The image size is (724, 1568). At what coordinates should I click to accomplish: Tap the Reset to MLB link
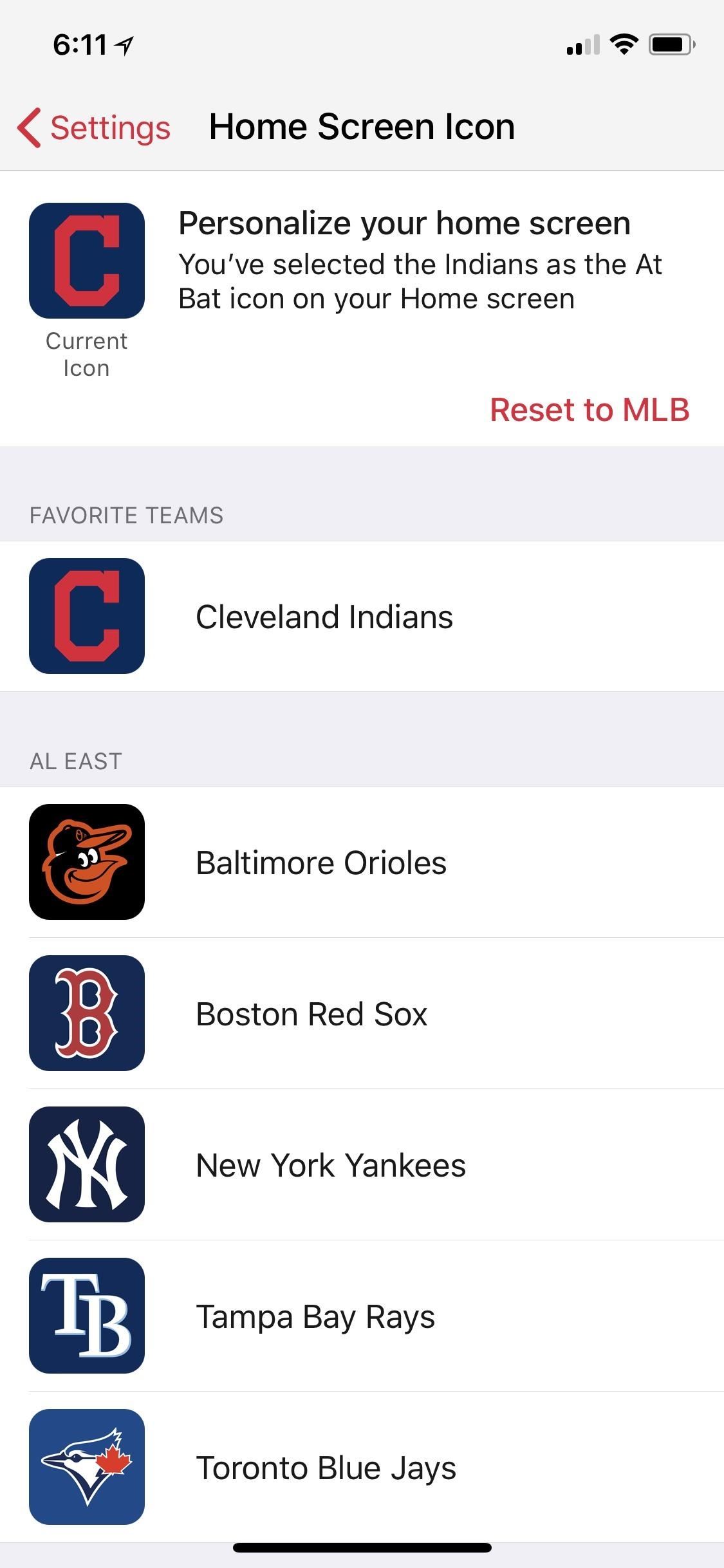tap(589, 409)
